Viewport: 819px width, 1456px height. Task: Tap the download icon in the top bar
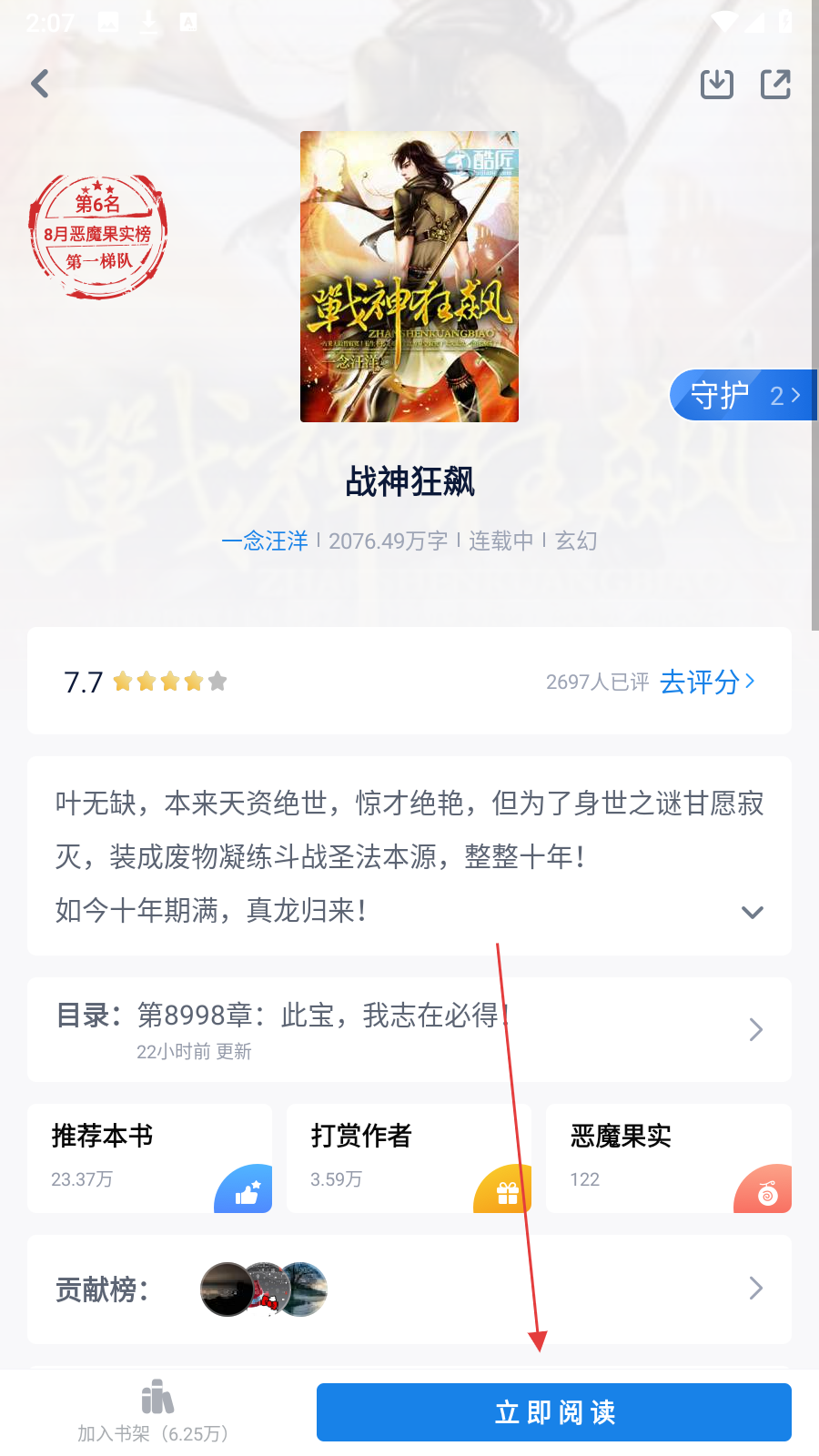click(x=717, y=84)
